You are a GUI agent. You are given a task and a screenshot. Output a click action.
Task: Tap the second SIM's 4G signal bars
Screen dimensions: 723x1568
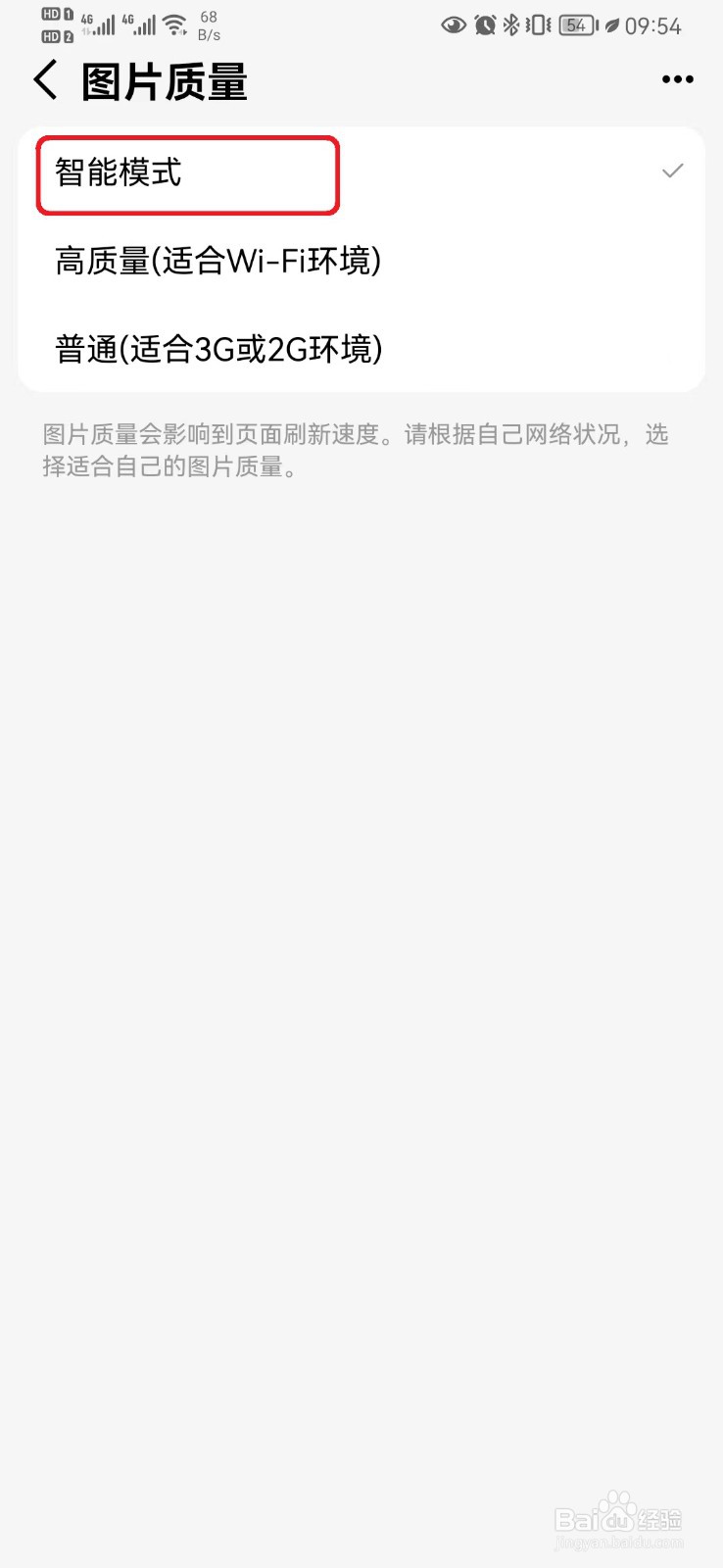(x=140, y=26)
